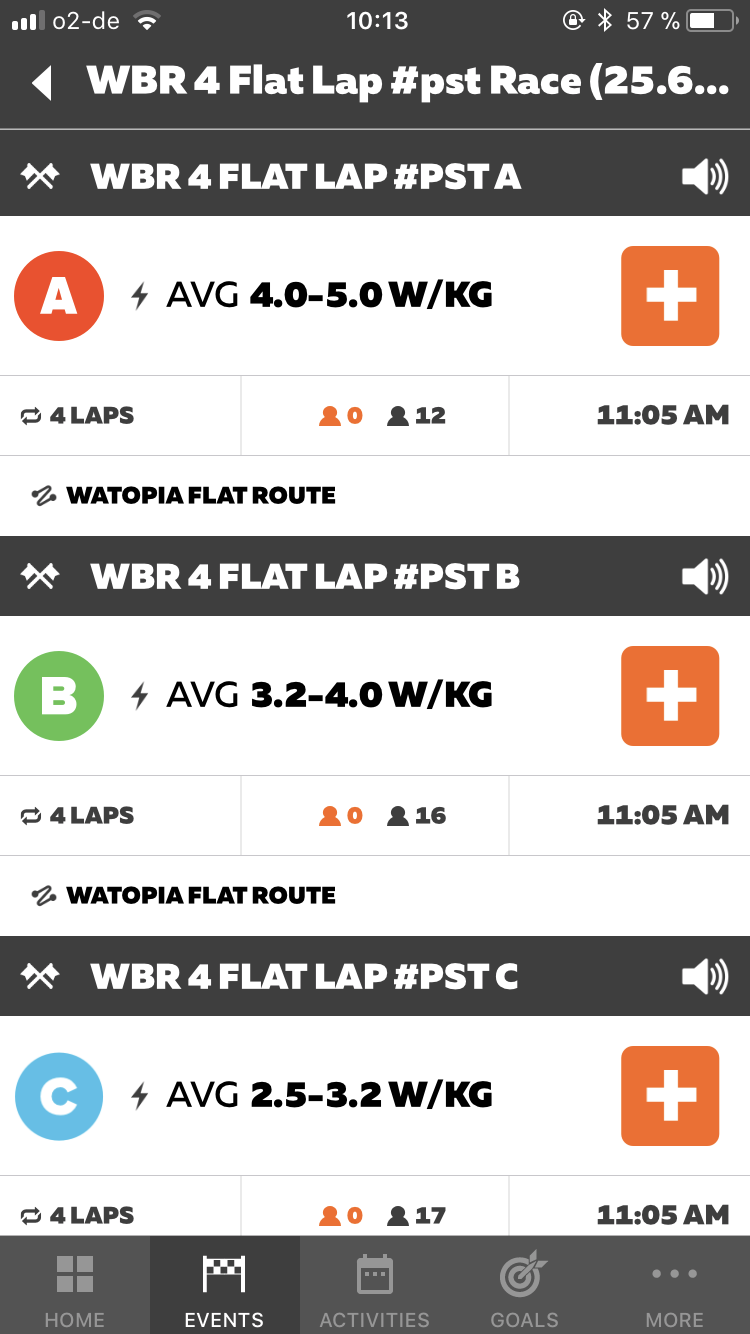Open the Activities tab

coord(375,1285)
